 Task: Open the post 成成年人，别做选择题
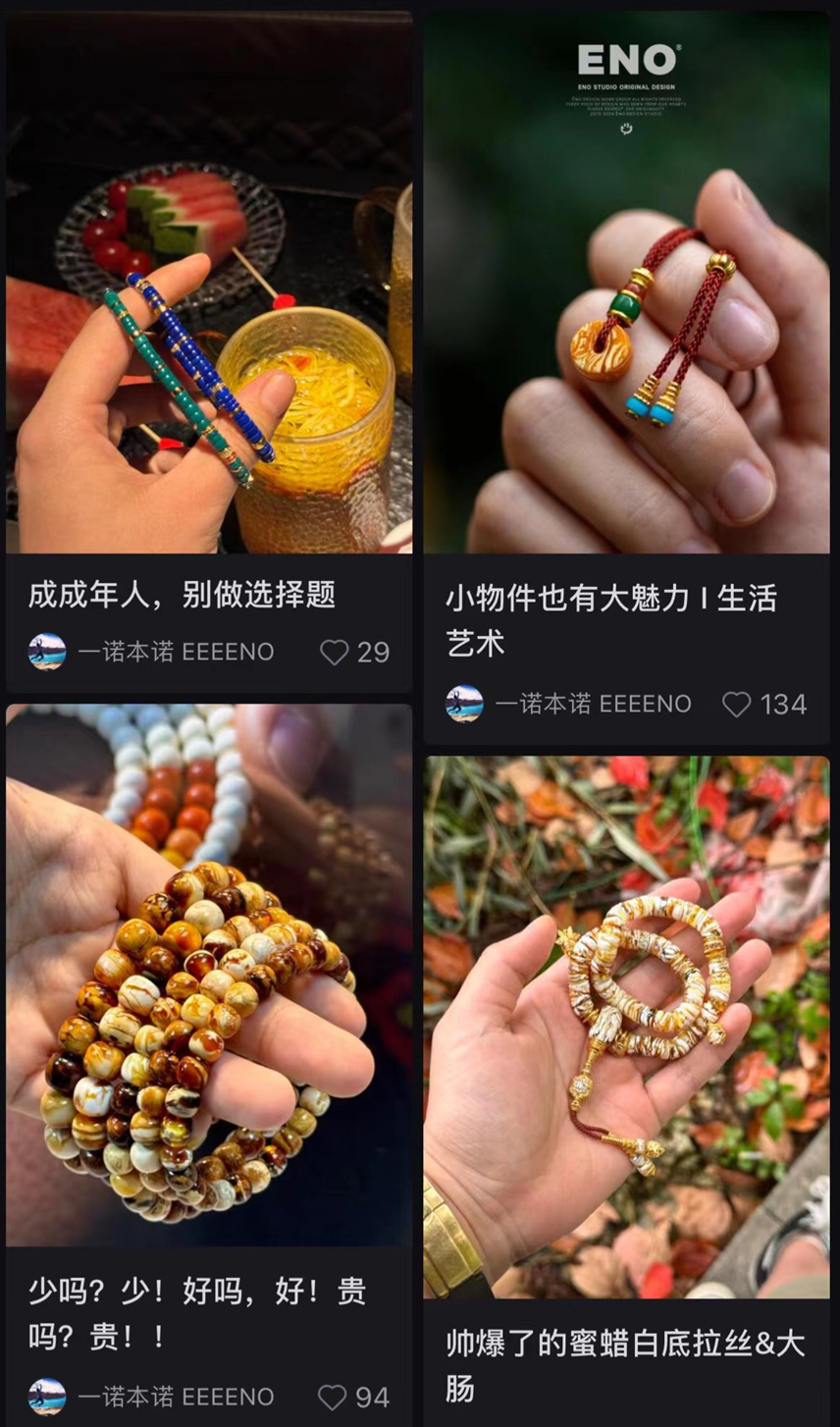click(x=209, y=283)
